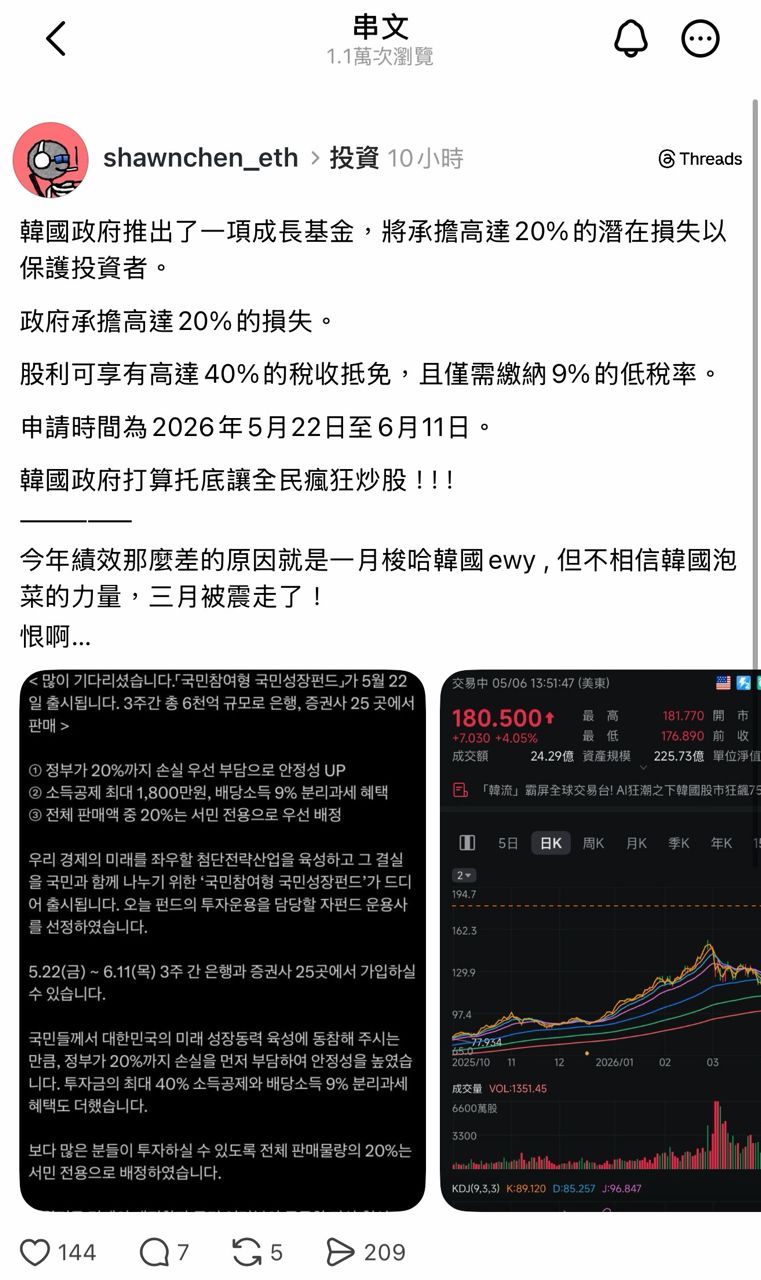
Task: Open shawnchen_eth's profile picture
Action: point(51,160)
